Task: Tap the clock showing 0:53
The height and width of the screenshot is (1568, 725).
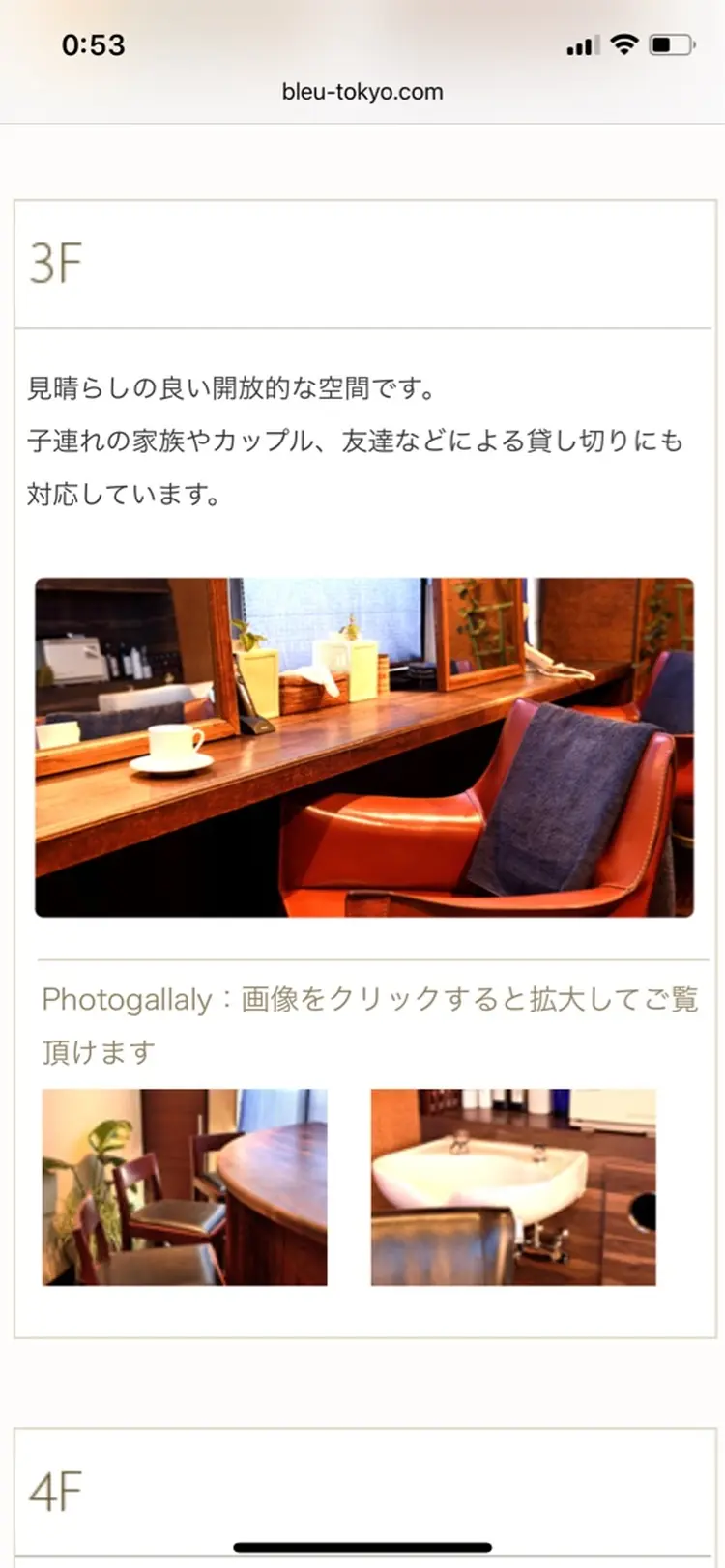Action: (x=91, y=45)
